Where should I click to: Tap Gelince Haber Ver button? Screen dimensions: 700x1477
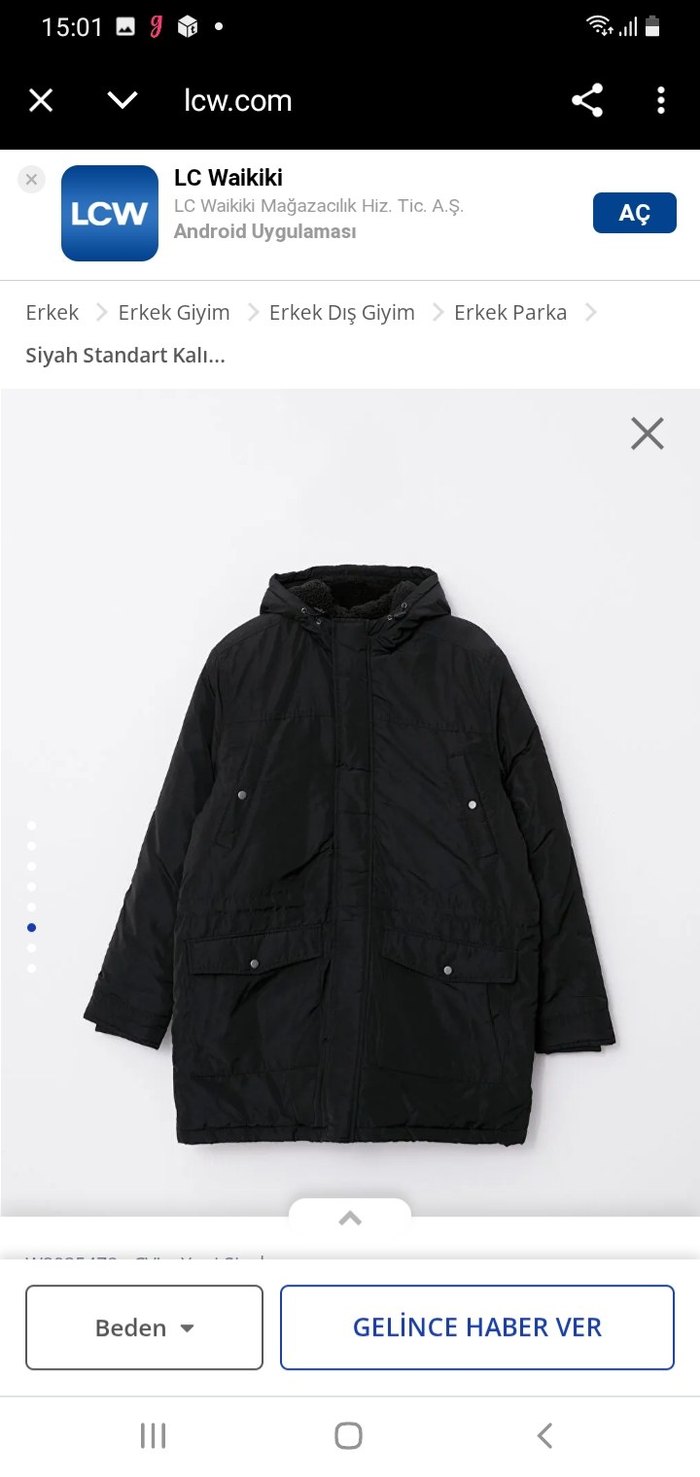coord(477,1327)
